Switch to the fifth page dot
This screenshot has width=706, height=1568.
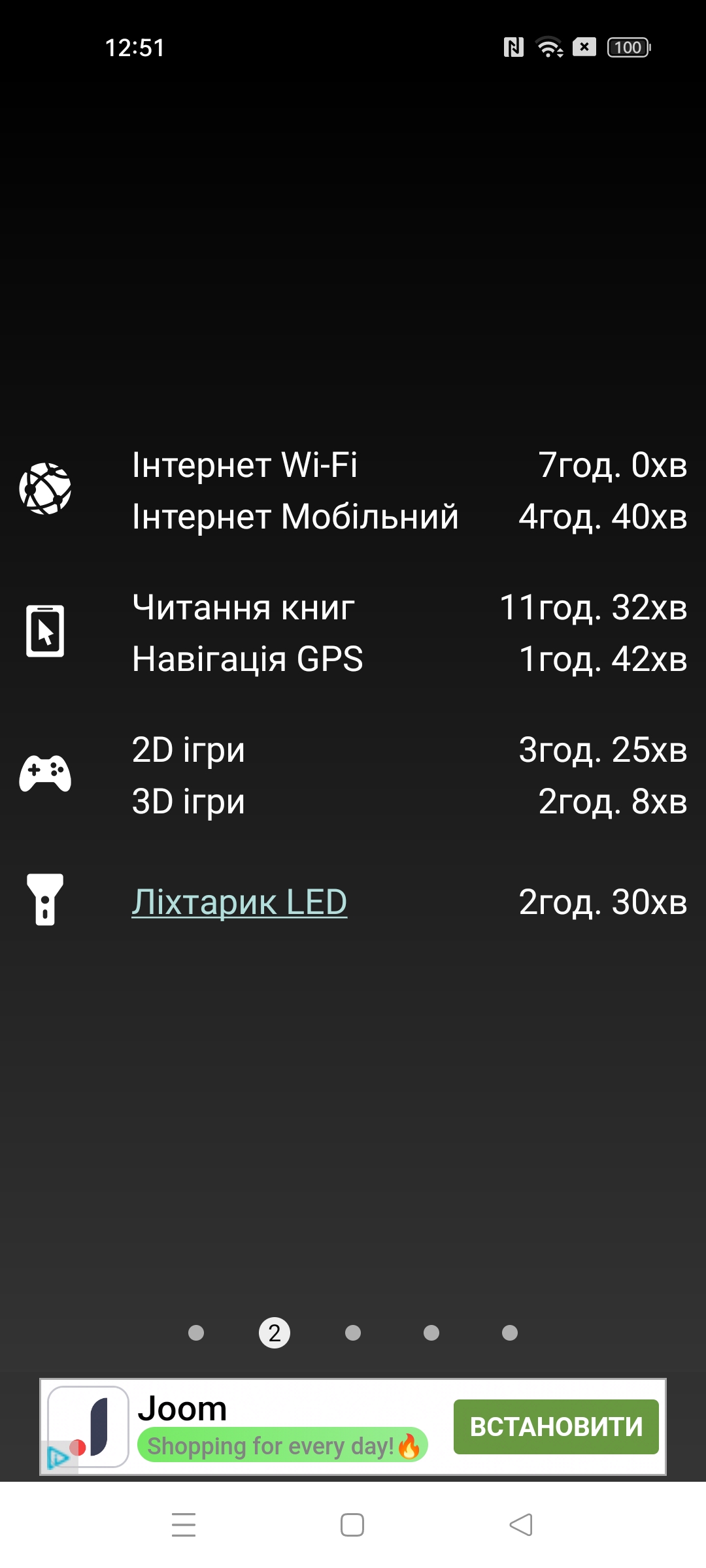pos(510,1333)
